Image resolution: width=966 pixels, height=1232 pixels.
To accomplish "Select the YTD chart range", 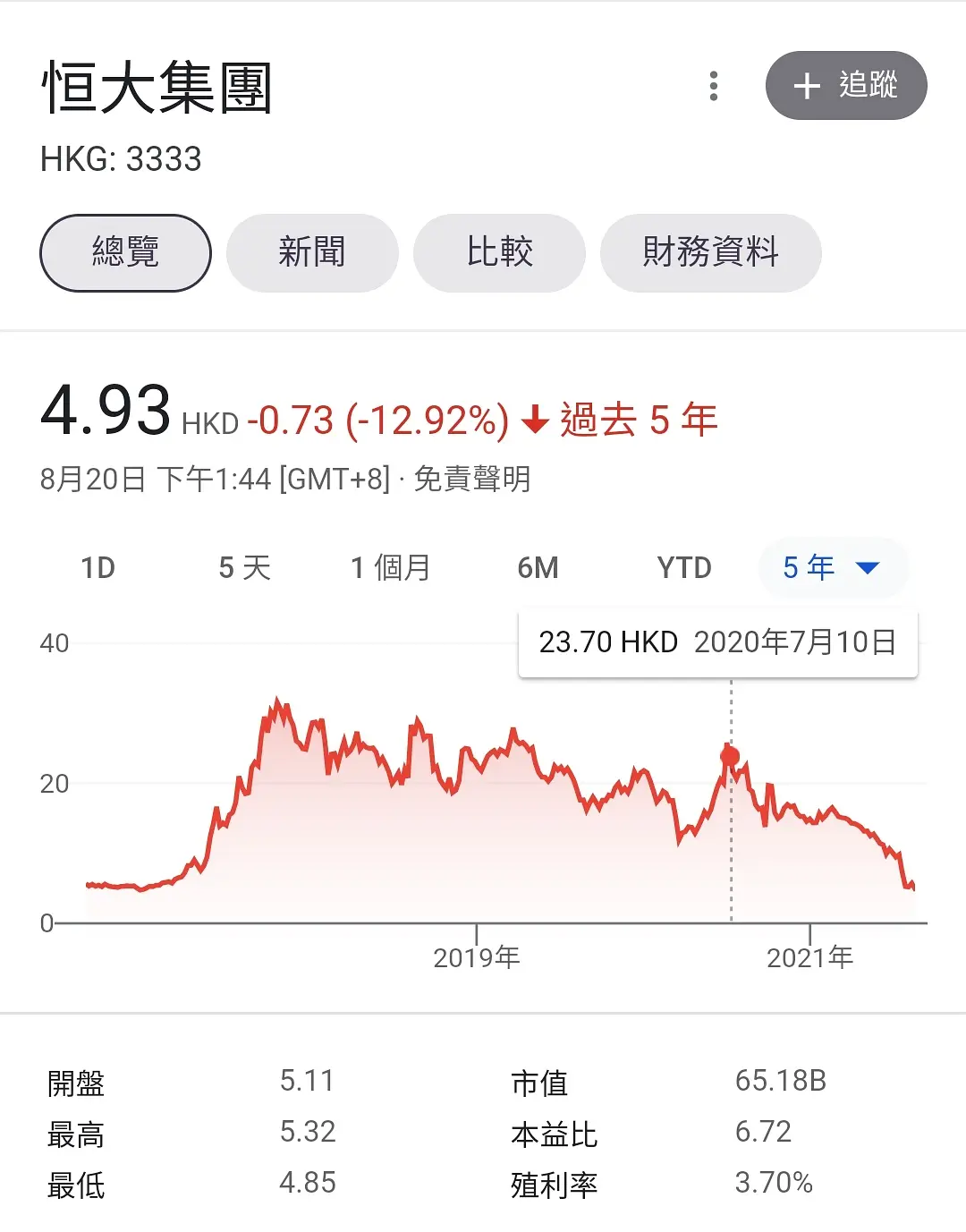I will (684, 567).
